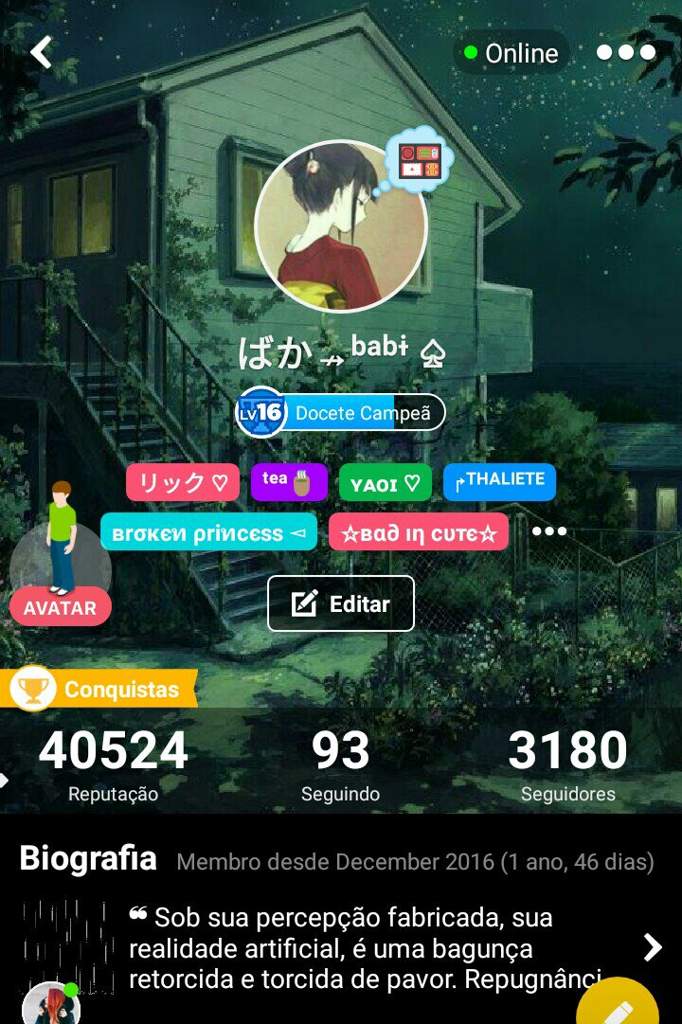This screenshot has height=1024, width=682.
Task: View Reputação points details
Action: point(113,765)
